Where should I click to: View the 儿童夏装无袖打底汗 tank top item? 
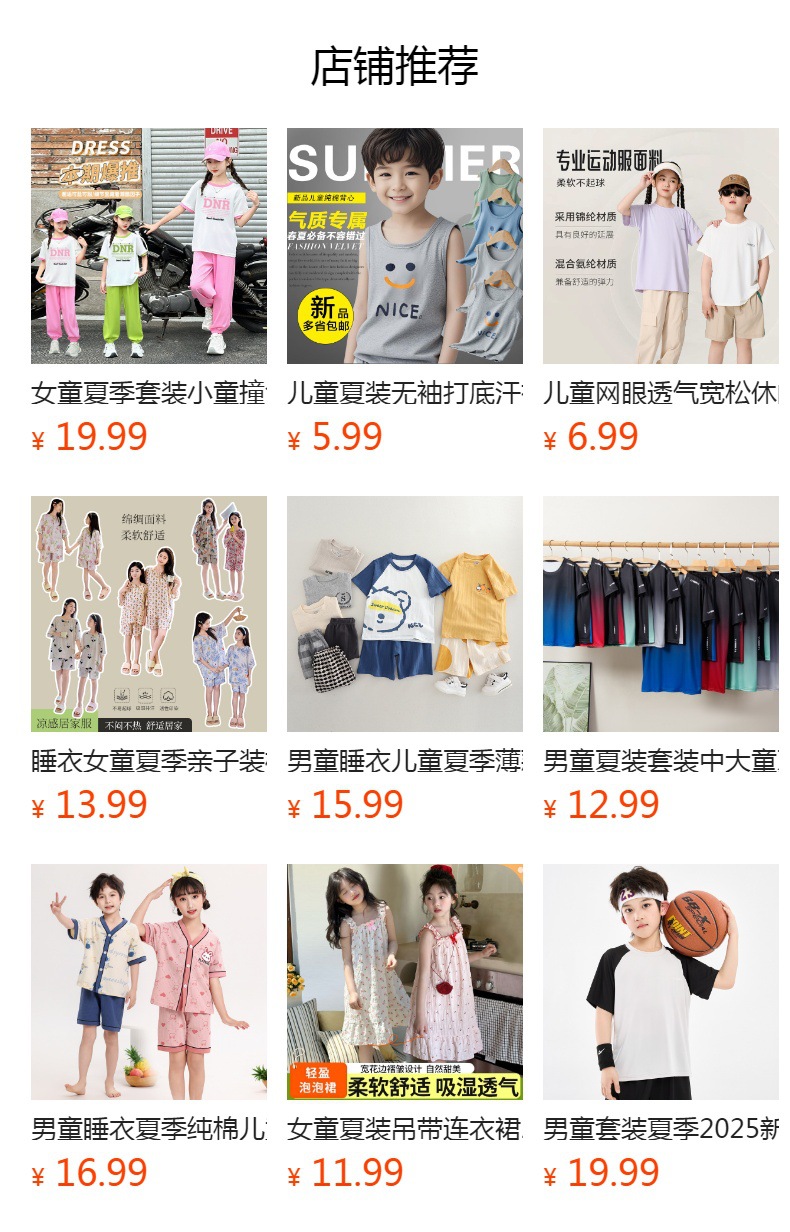pos(405,246)
